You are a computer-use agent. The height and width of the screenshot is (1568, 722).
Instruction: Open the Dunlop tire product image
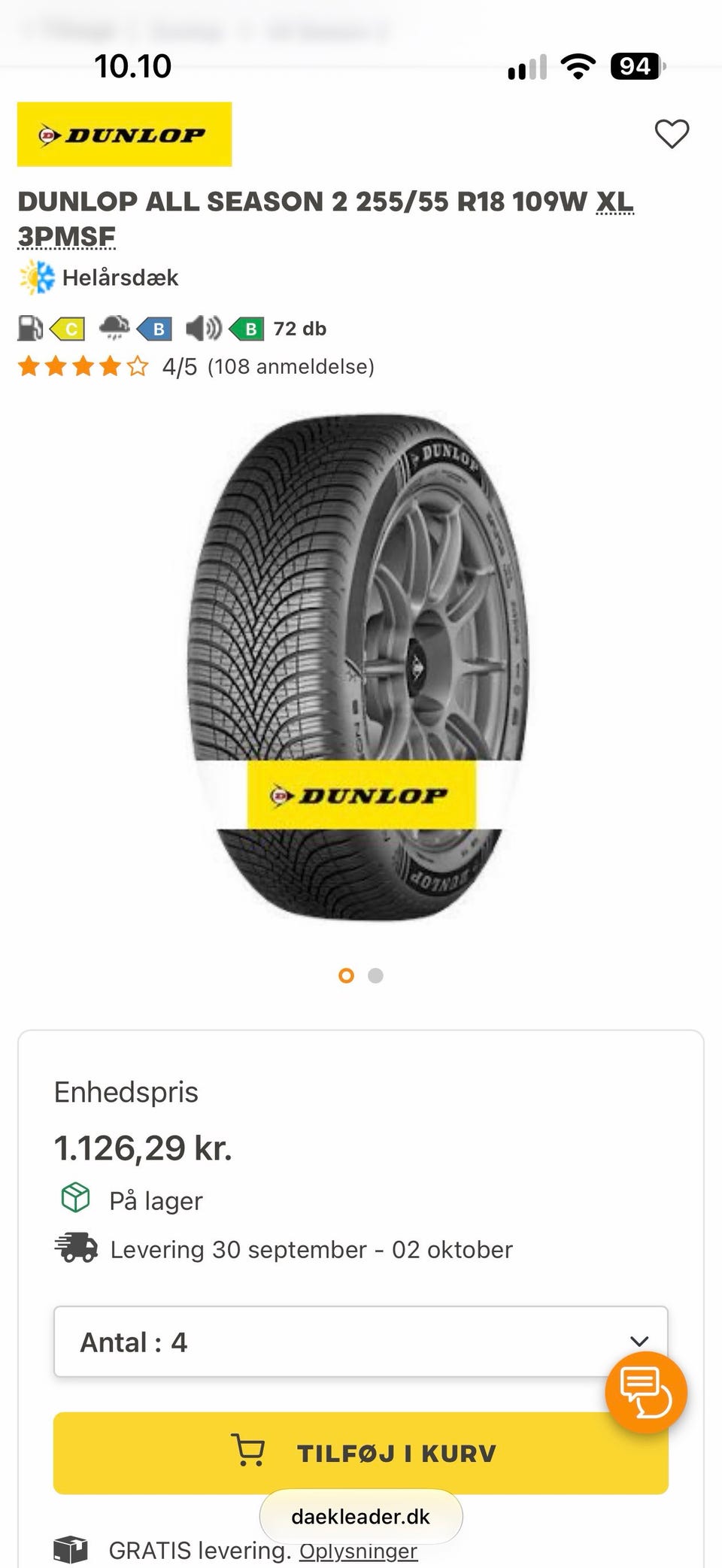[358, 666]
